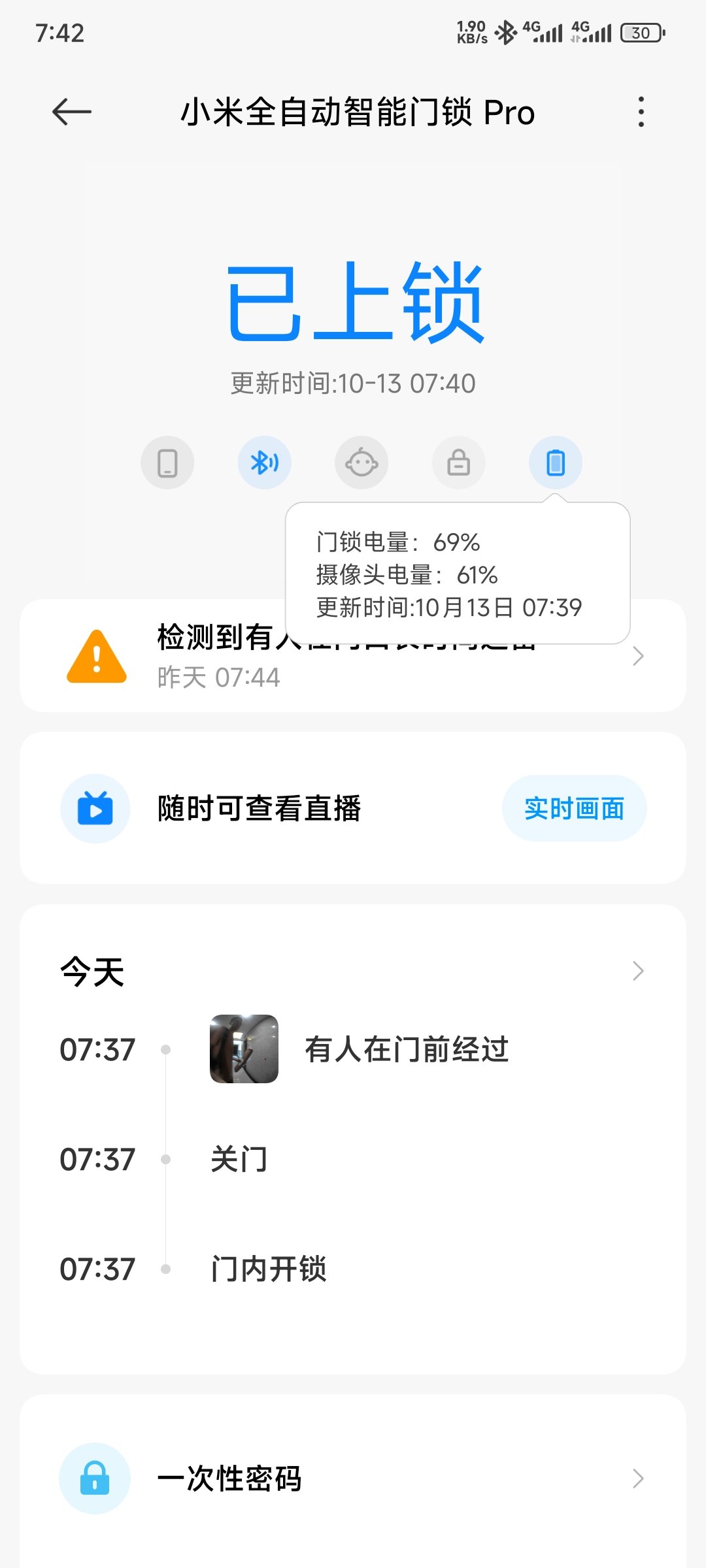This screenshot has height=1568, width=706.
Task: Open the three-dot overflow menu
Action: coord(641,112)
